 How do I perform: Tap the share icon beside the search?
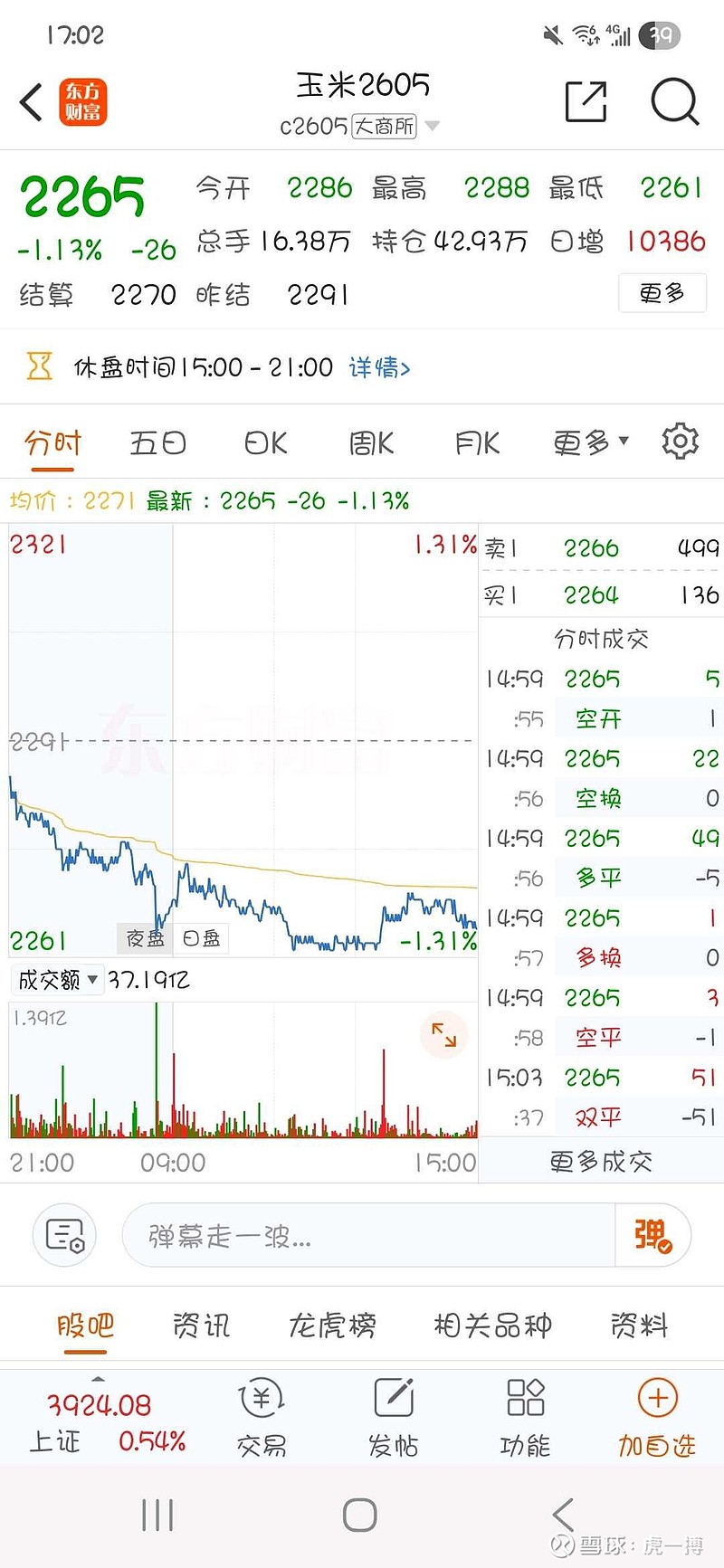[586, 101]
